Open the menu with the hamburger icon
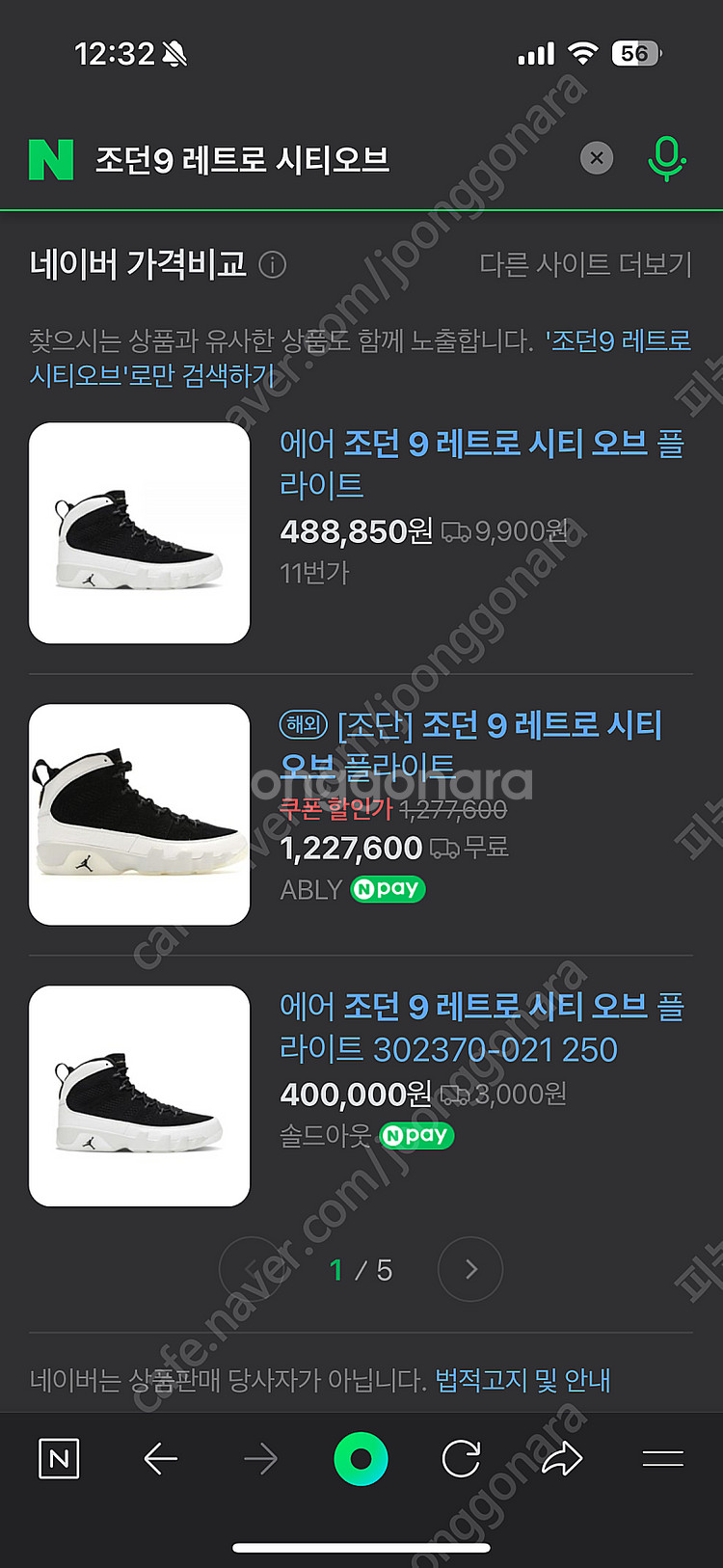Screen dimensions: 723x1568 click(662, 1459)
